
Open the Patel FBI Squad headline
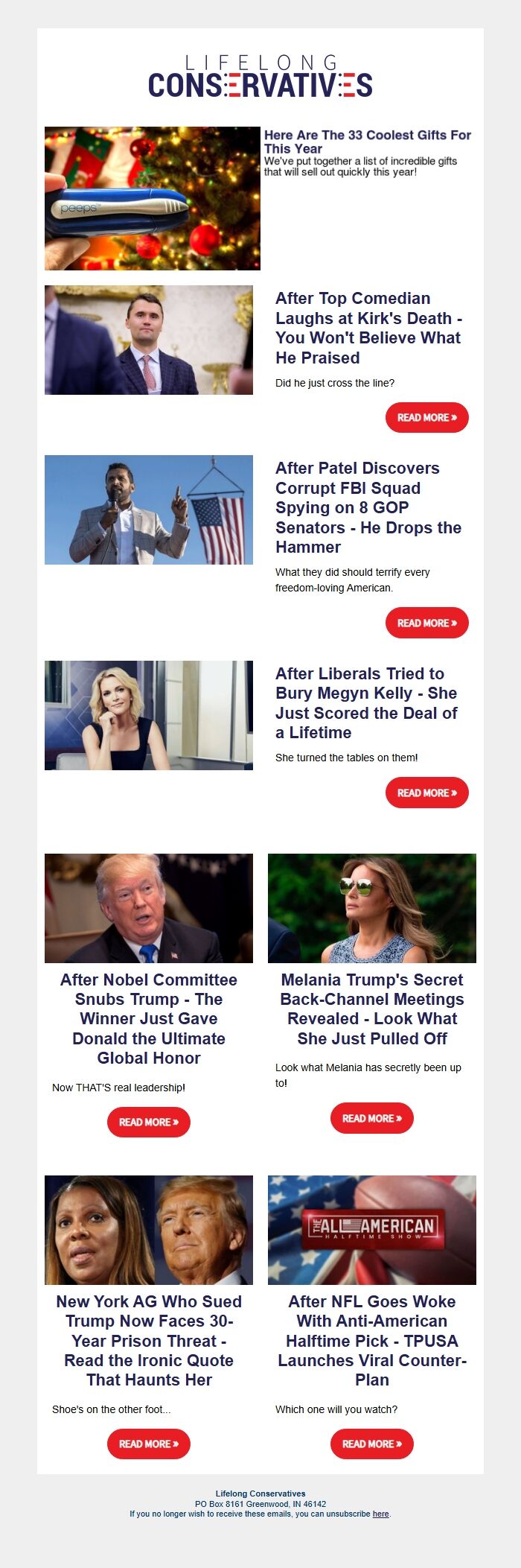pyautogui.click(x=368, y=507)
